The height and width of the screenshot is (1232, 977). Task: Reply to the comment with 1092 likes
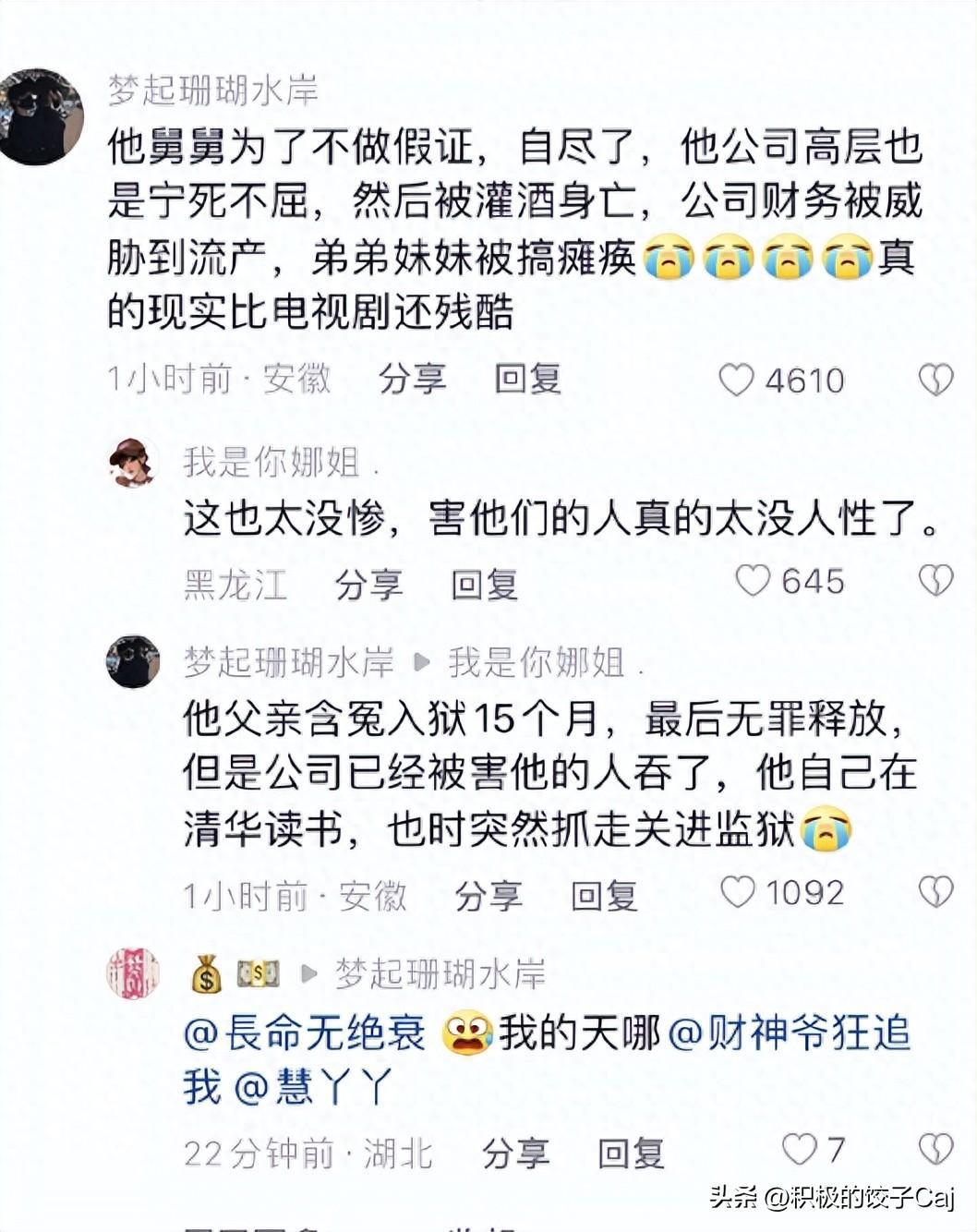(604, 895)
